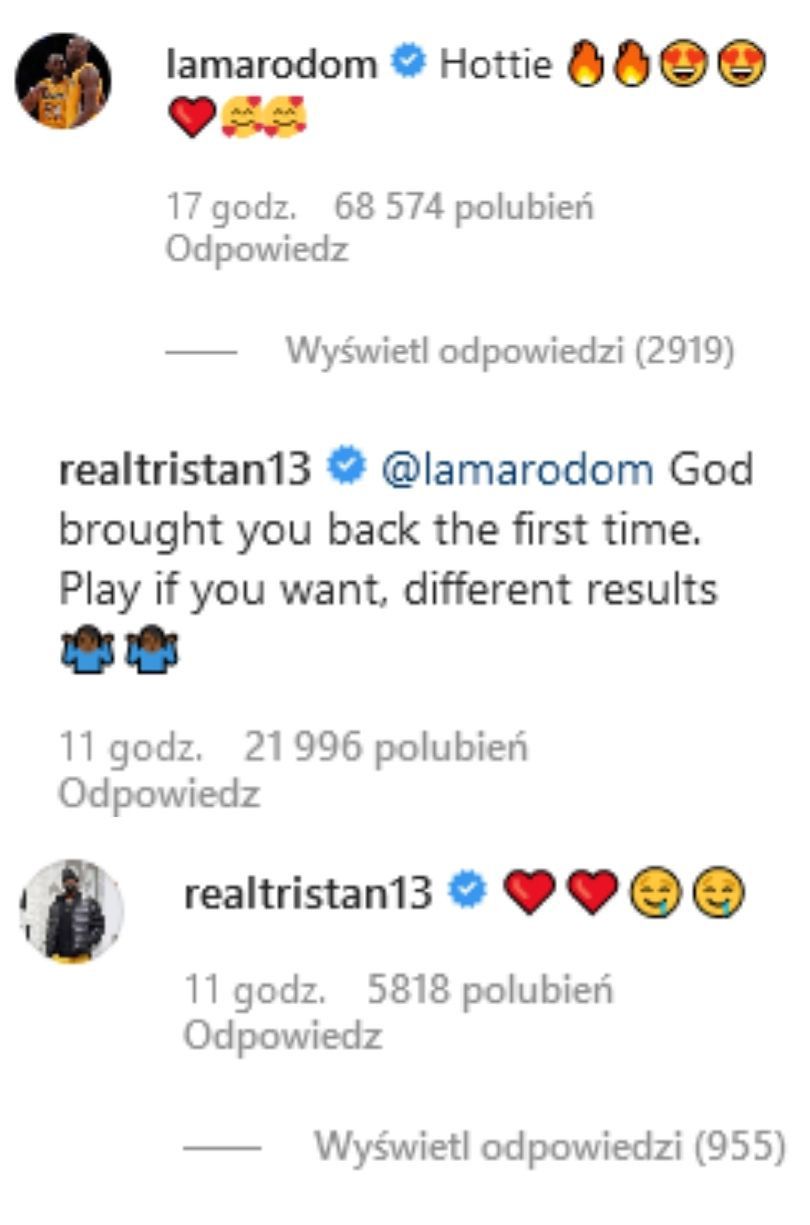The width and height of the screenshot is (810, 1225).
Task: Open realtristan13's profile picture
Action: click(71, 911)
